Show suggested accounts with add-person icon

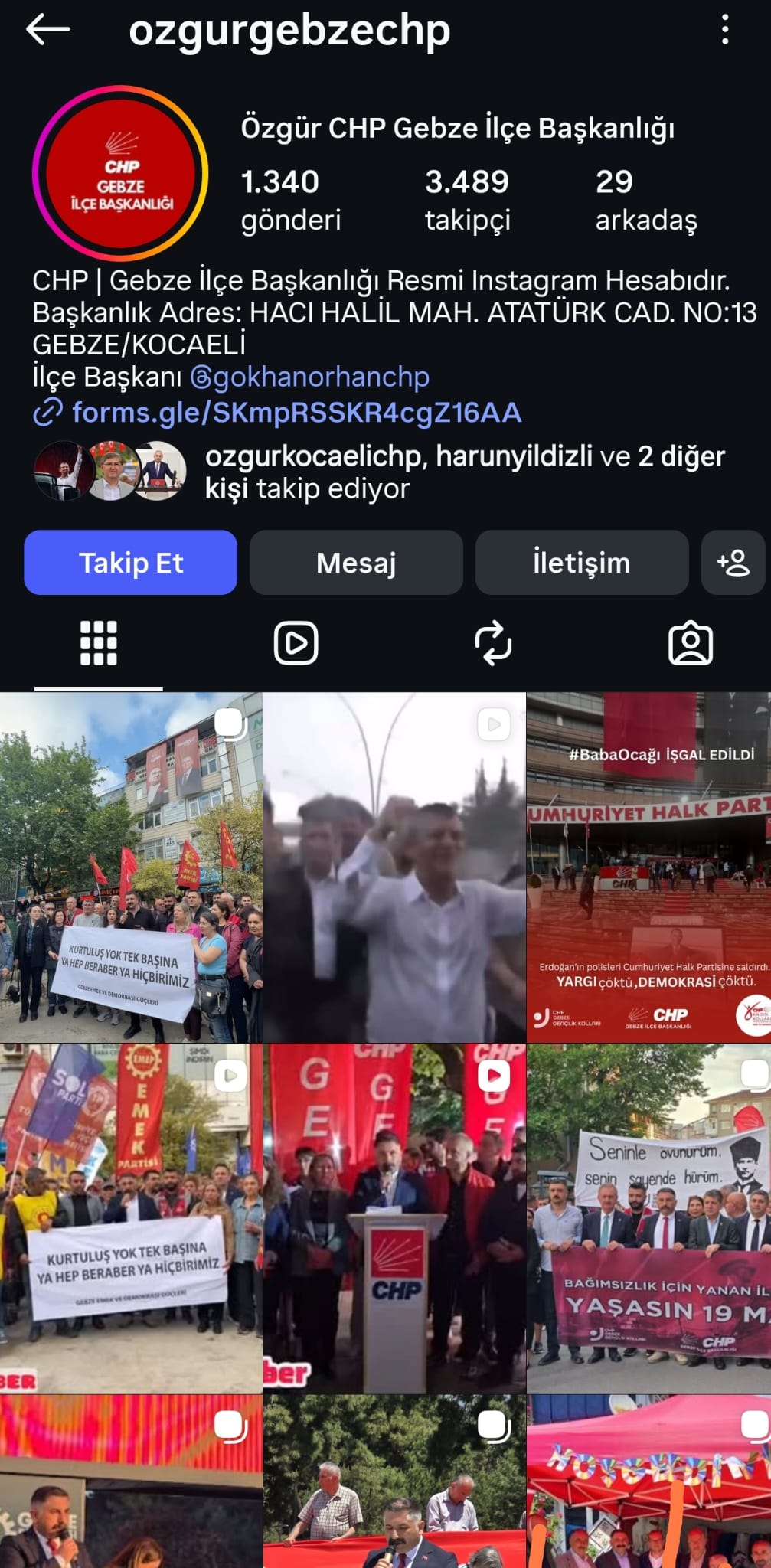[x=733, y=563]
